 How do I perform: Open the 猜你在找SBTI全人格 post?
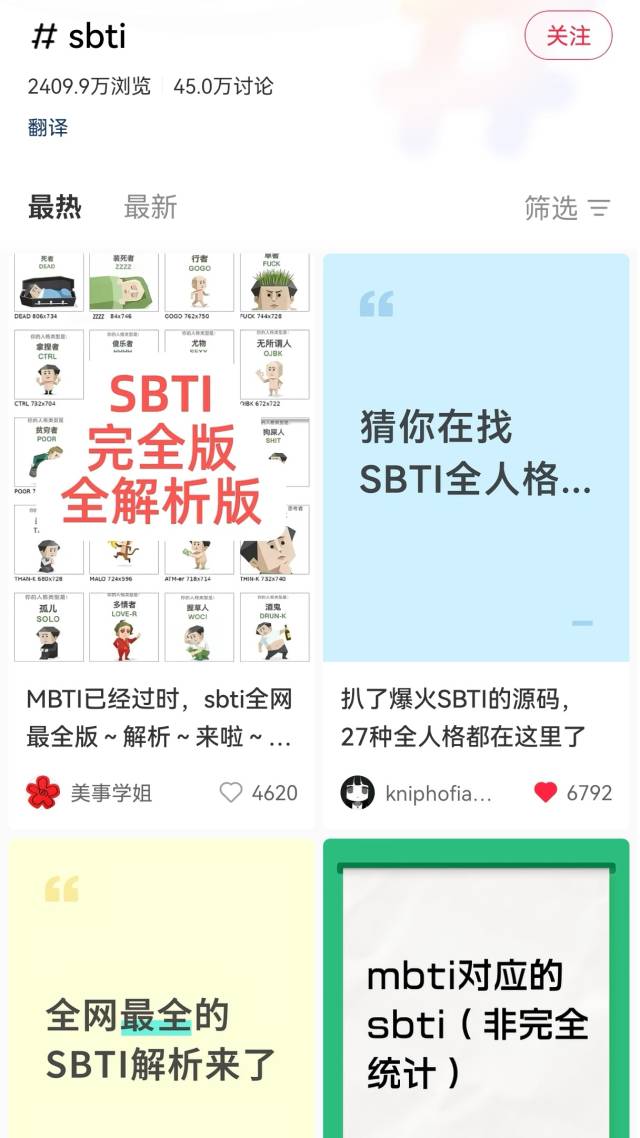[x=476, y=457]
